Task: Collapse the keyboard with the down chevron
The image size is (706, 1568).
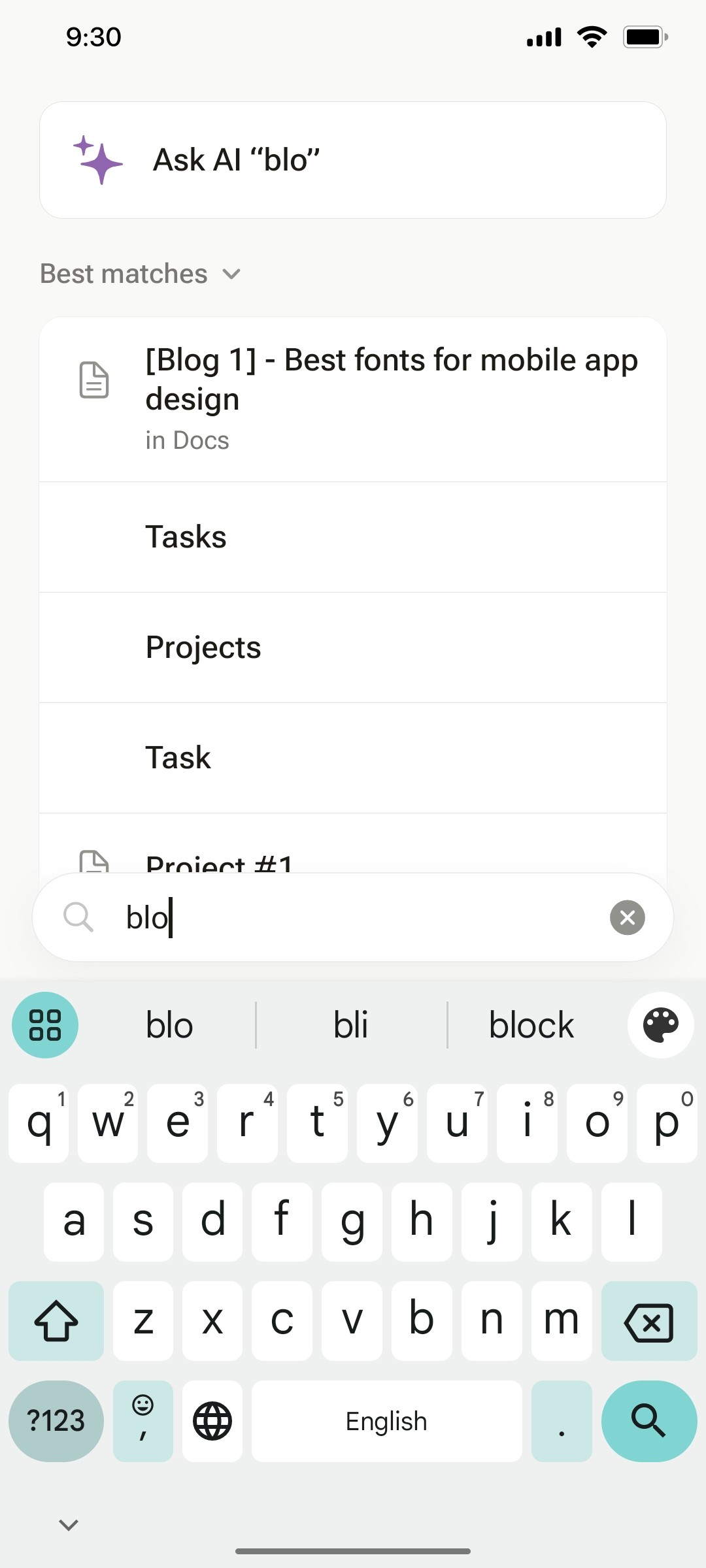Action: click(x=67, y=1525)
